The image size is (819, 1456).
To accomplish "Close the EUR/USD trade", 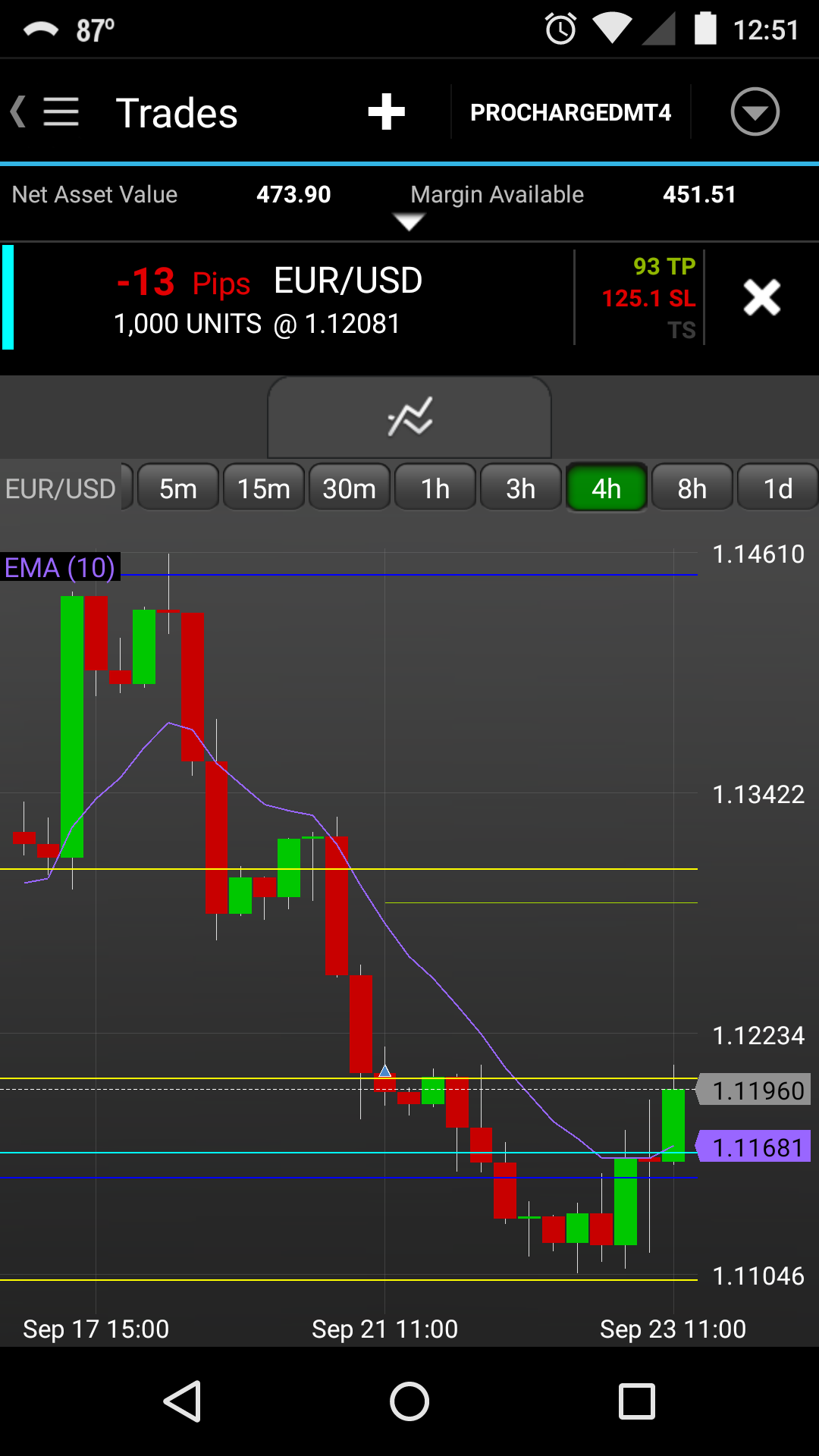I will click(x=761, y=297).
